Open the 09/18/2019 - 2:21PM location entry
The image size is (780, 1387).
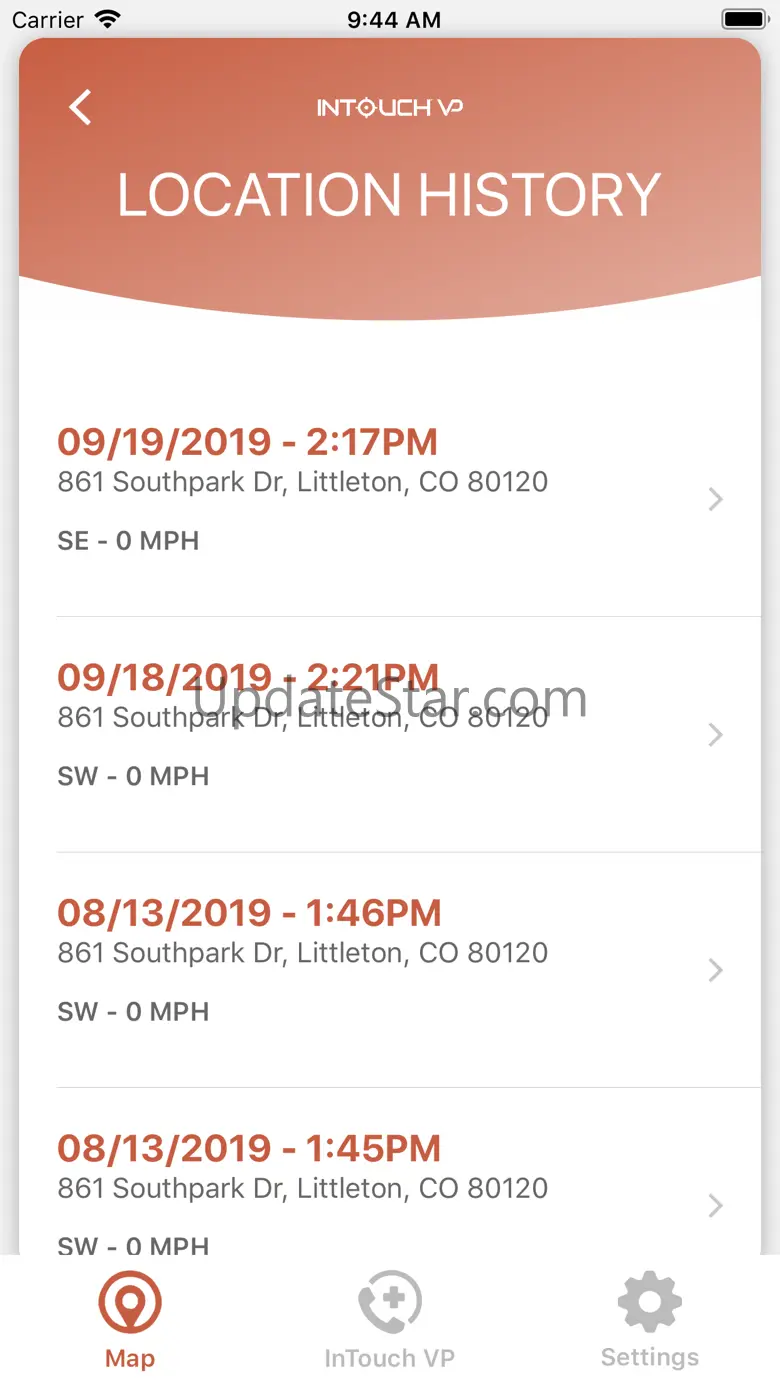click(388, 733)
